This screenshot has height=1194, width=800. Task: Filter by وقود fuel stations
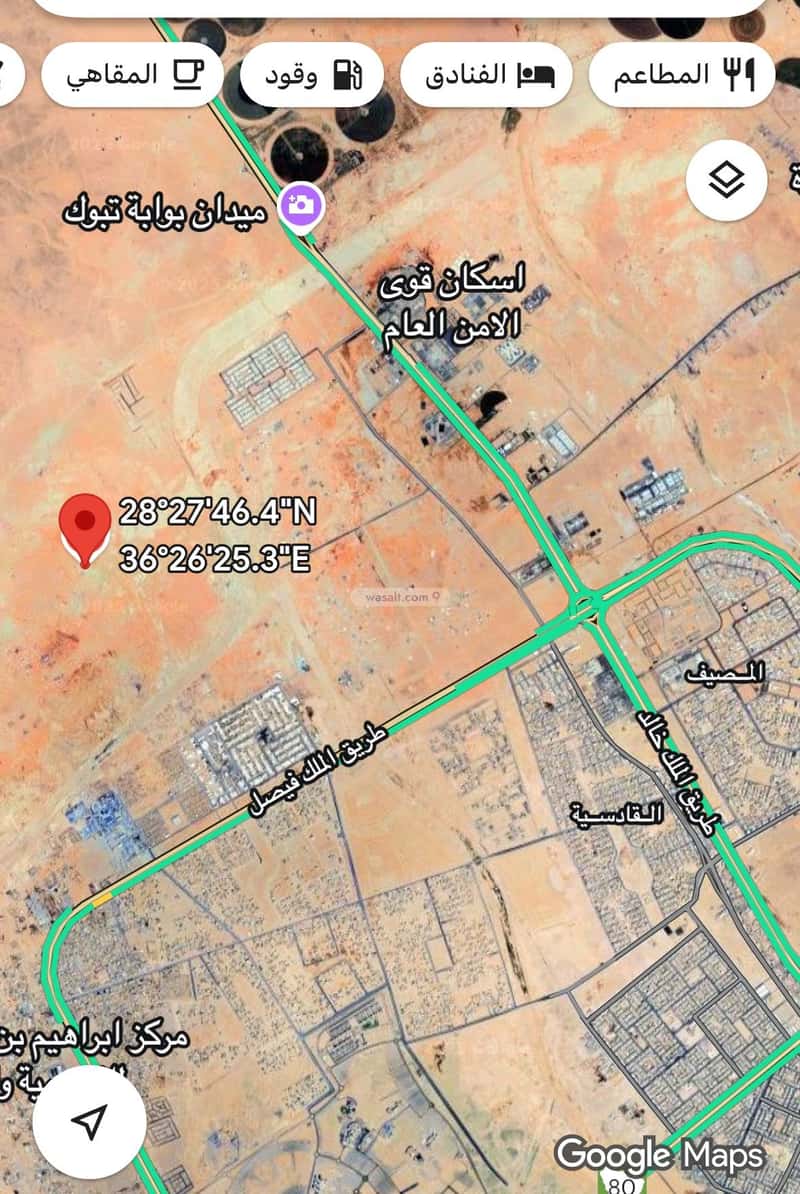(312, 74)
